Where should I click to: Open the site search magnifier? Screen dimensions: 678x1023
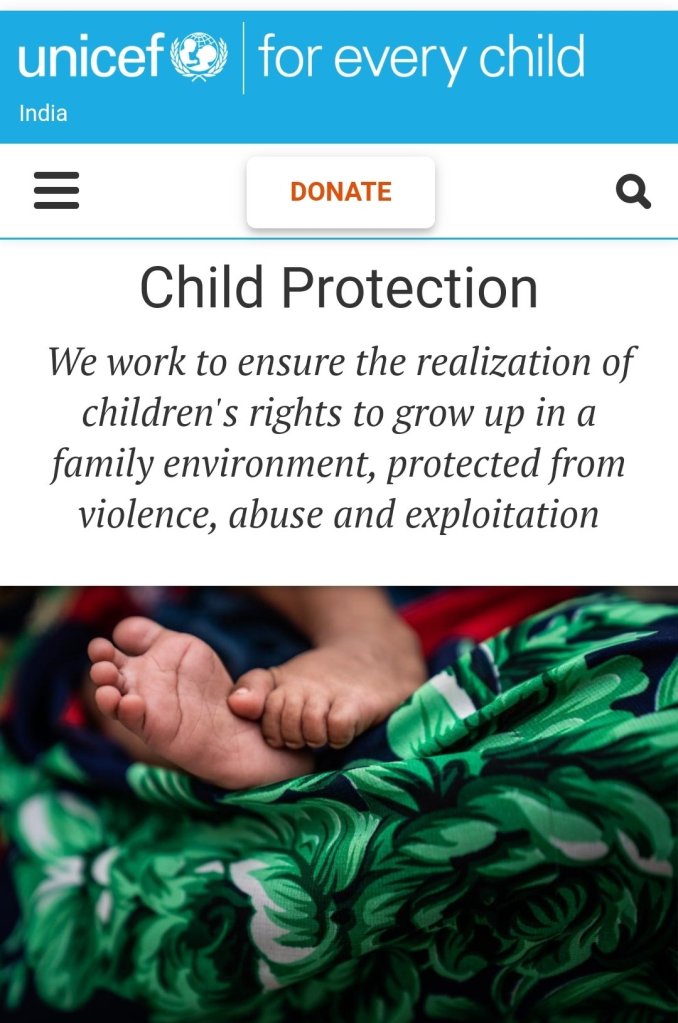633,191
